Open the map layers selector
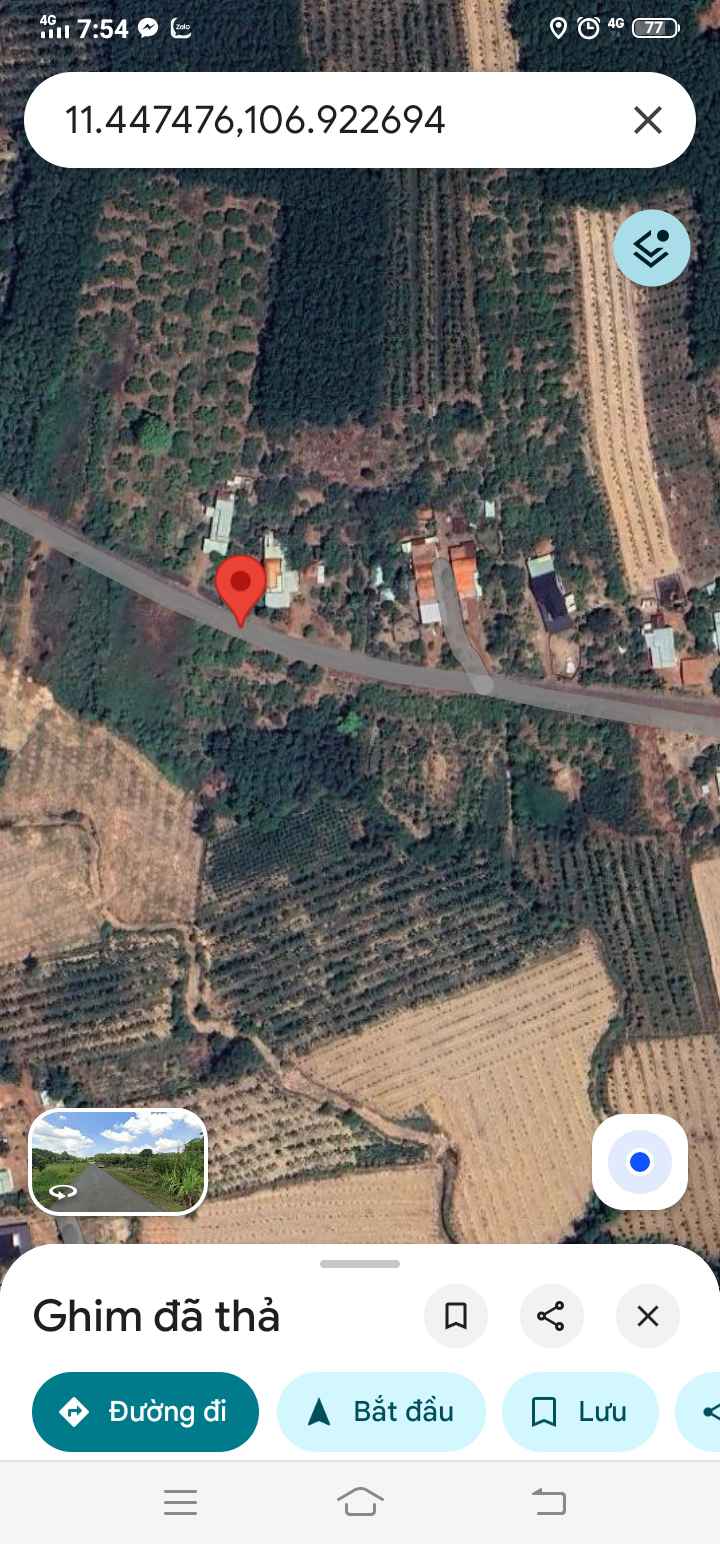The image size is (720, 1544). pyautogui.click(x=652, y=248)
